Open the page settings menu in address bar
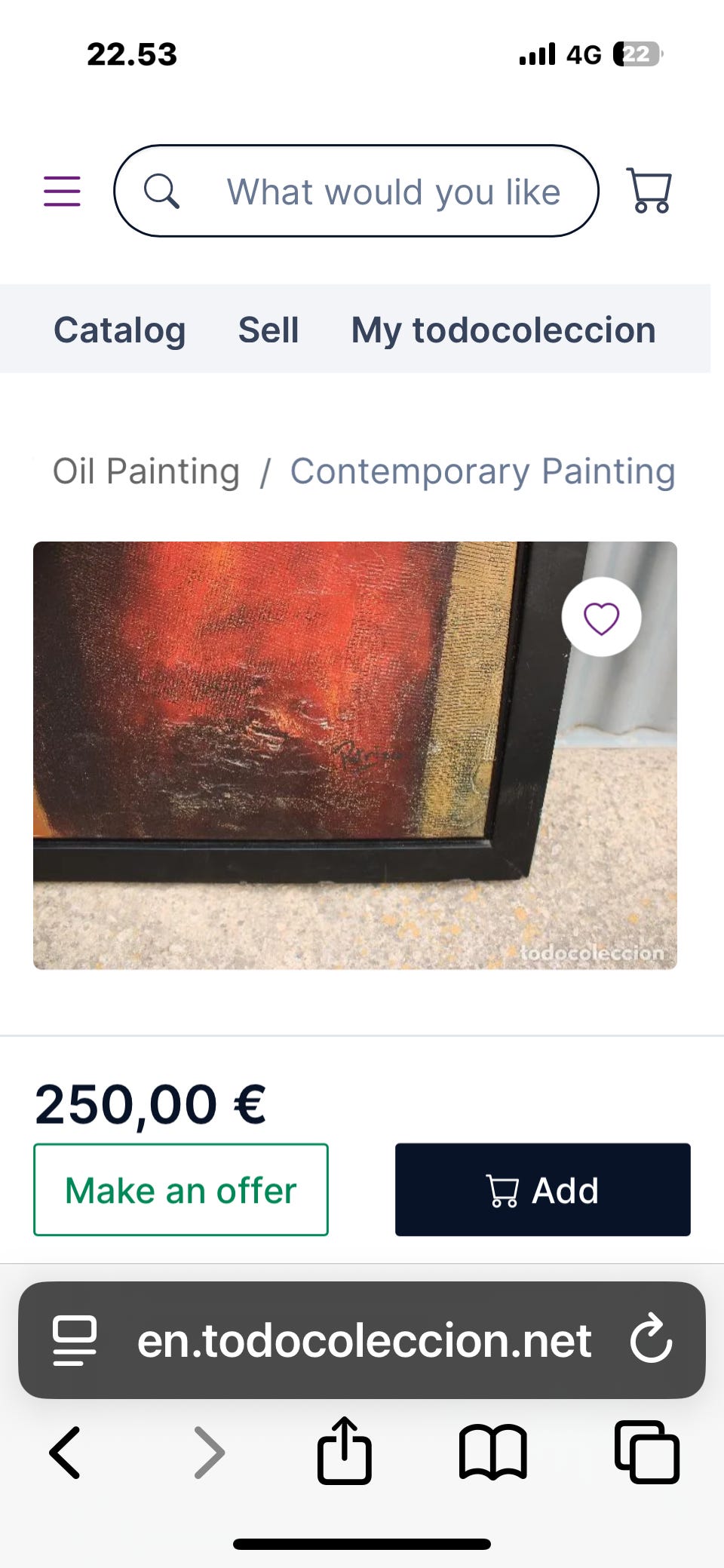 [74, 1339]
